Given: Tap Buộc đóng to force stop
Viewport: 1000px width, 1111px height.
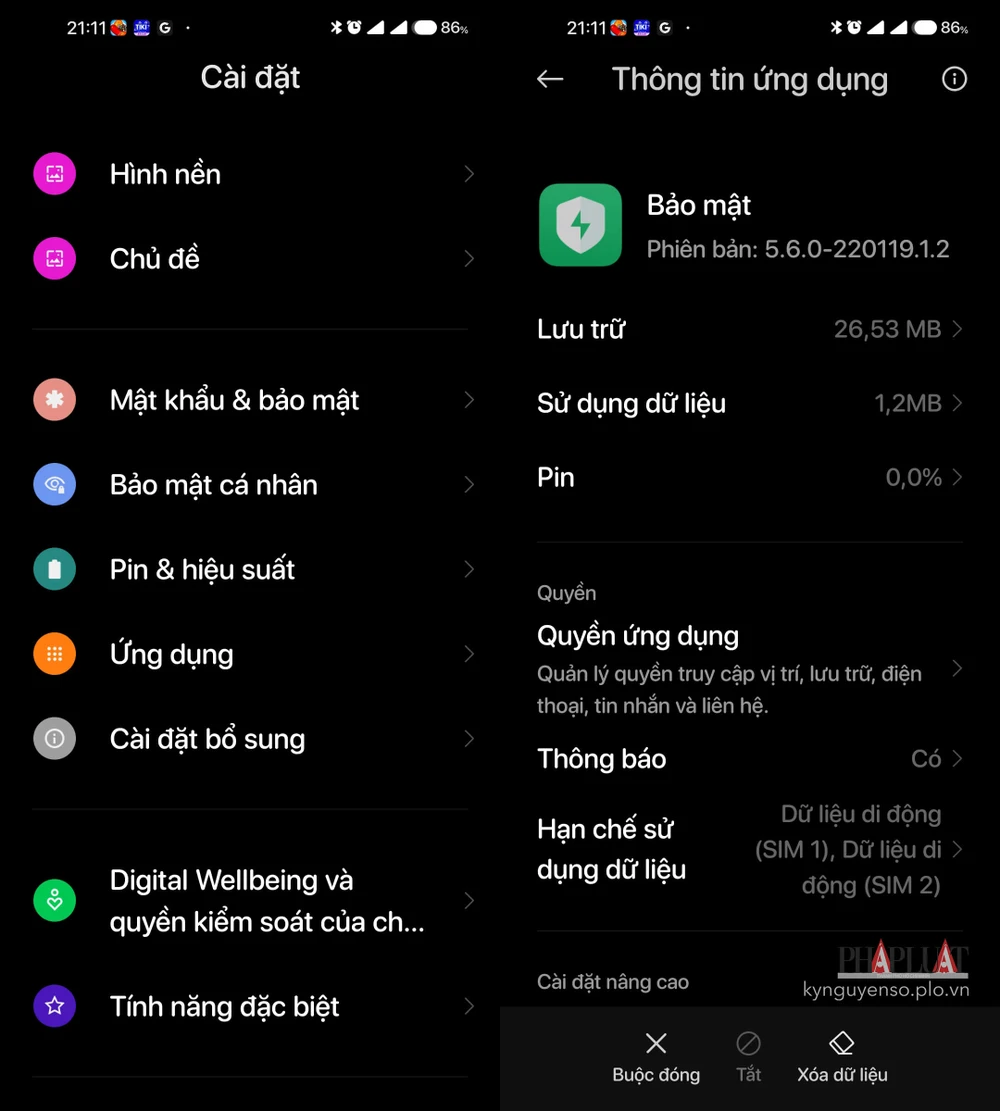Looking at the screenshot, I should click(656, 1058).
